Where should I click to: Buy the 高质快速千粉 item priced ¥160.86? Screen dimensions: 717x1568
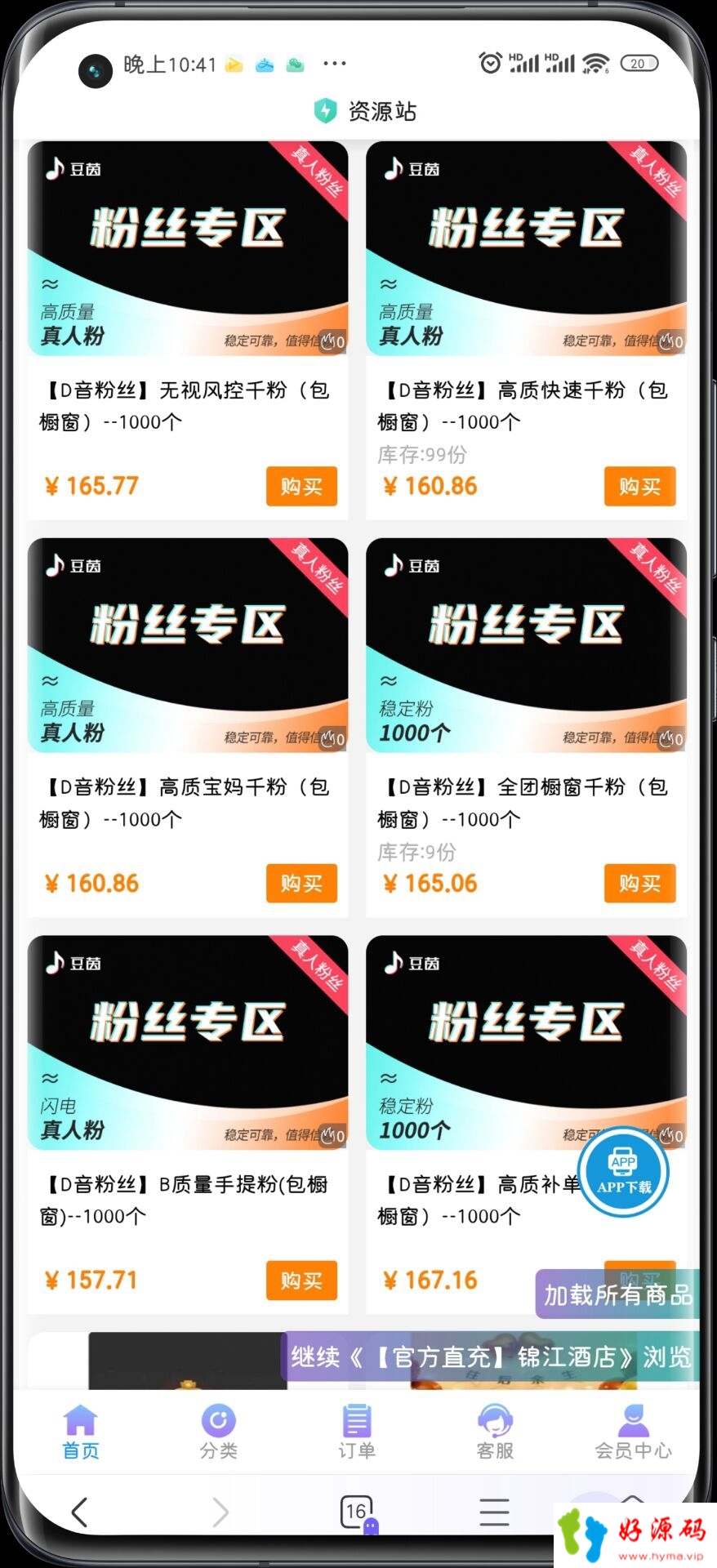639,487
